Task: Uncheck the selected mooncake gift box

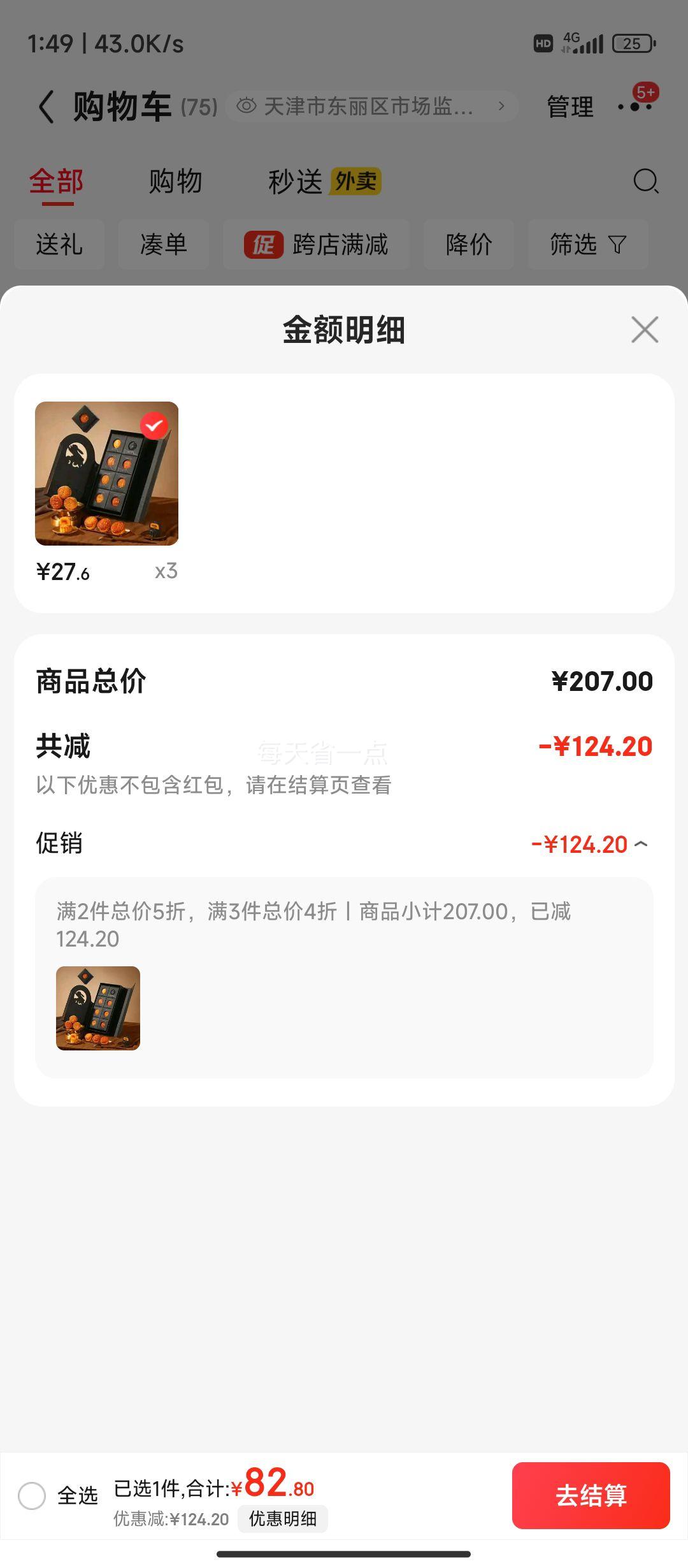Action: click(154, 426)
